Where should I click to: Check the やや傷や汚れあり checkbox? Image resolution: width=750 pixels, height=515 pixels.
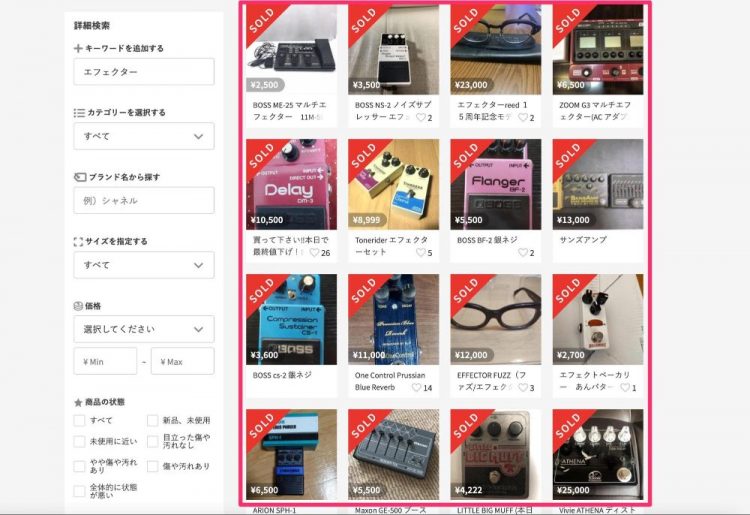(x=80, y=466)
